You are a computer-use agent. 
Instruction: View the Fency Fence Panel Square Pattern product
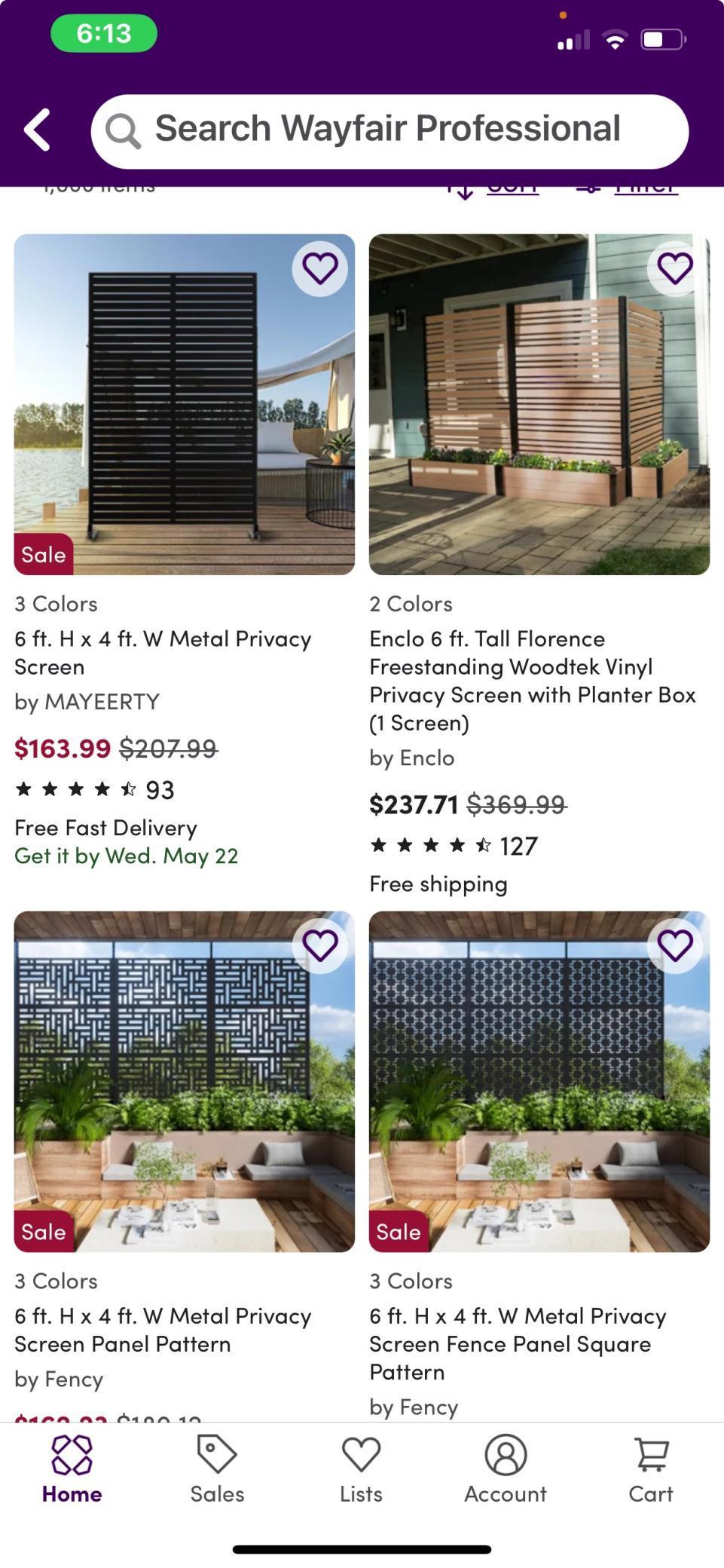[518, 1343]
